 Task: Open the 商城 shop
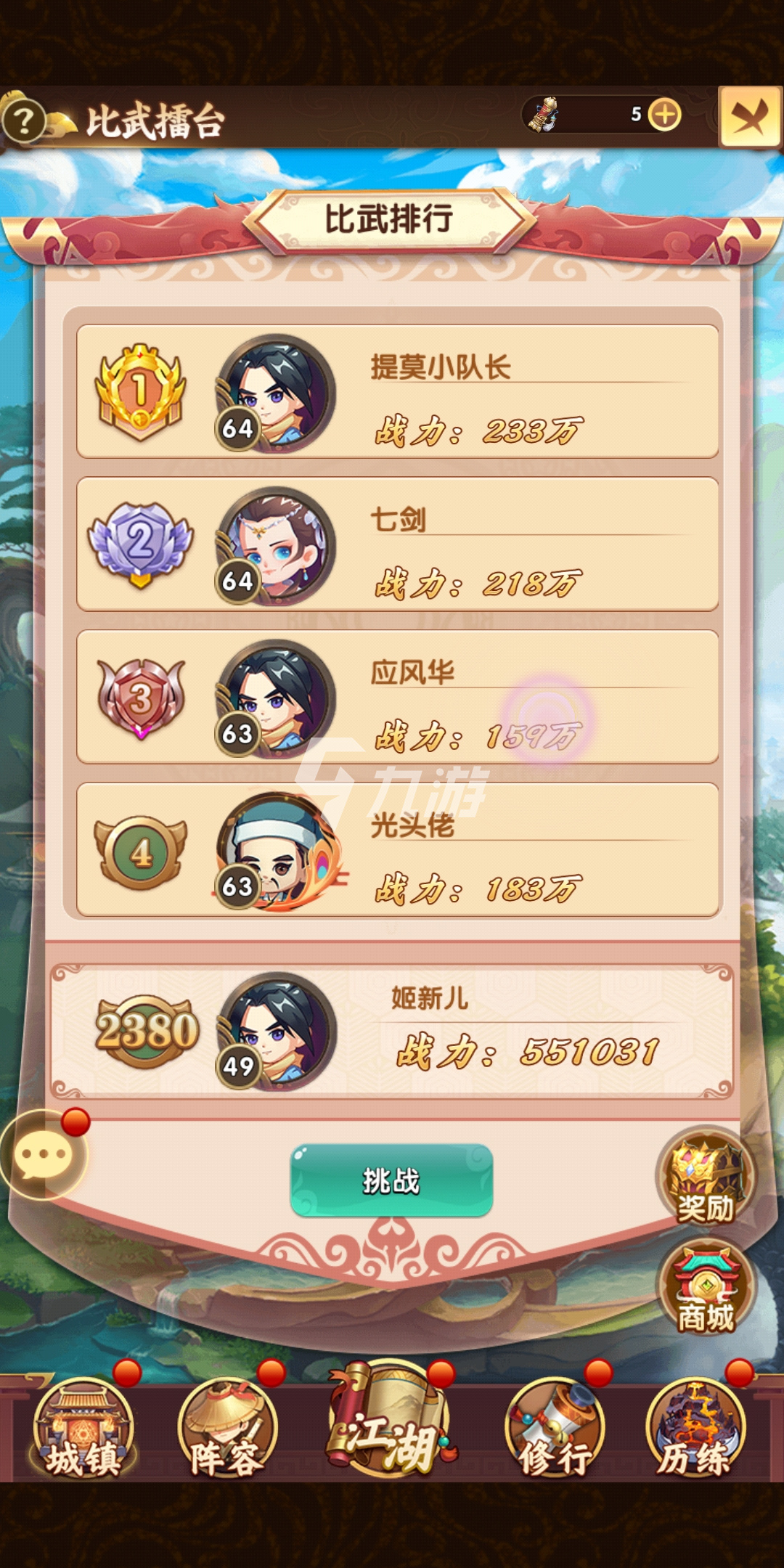705,1289
